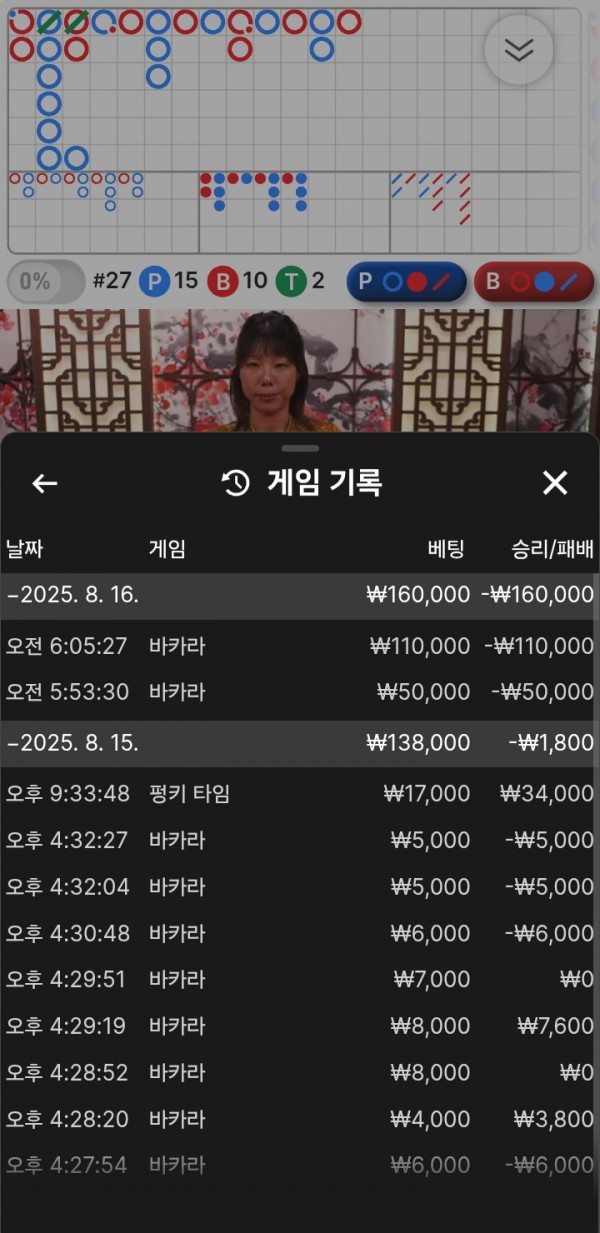Tap the Player prediction button
Viewport: 600px width, 1233px height.
click(x=406, y=282)
